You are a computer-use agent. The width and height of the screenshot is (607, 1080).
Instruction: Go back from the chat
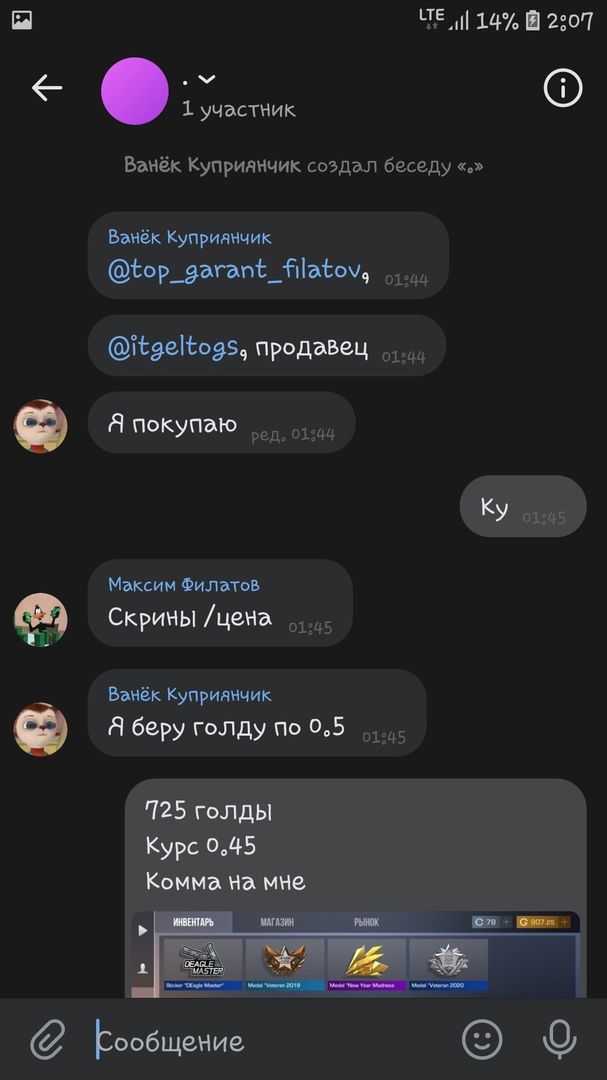click(x=46, y=88)
